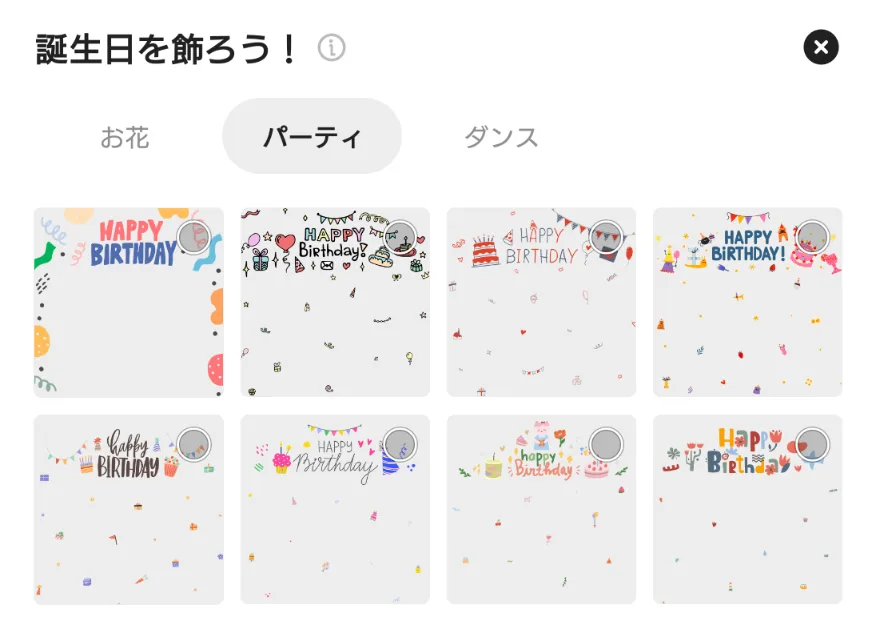Open the info icon beside 誕生日を飾ろう！
The height and width of the screenshot is (623, 876).
(331, 47)
